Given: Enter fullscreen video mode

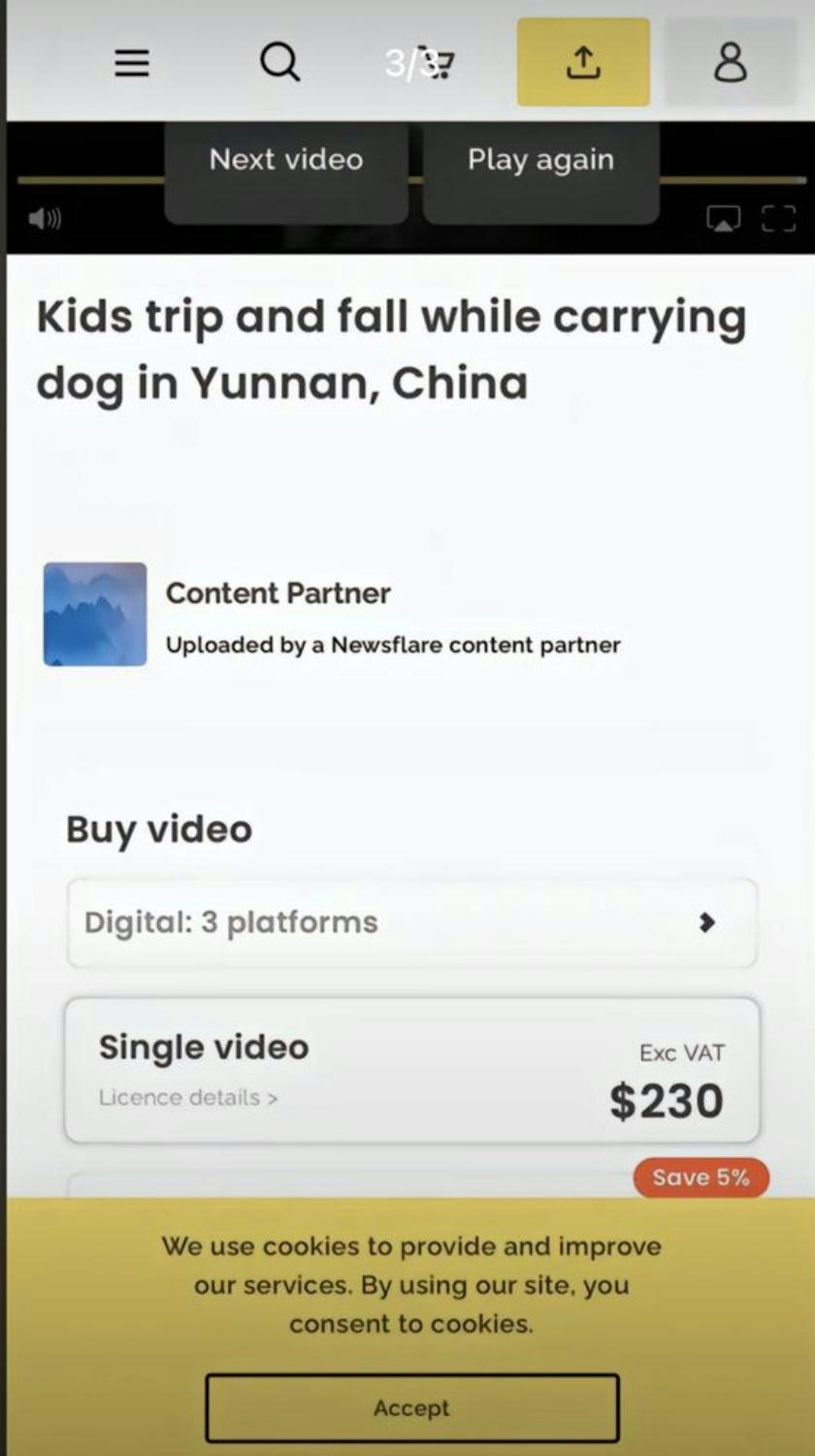Looking at the screenshot, I should click(778, 219).
